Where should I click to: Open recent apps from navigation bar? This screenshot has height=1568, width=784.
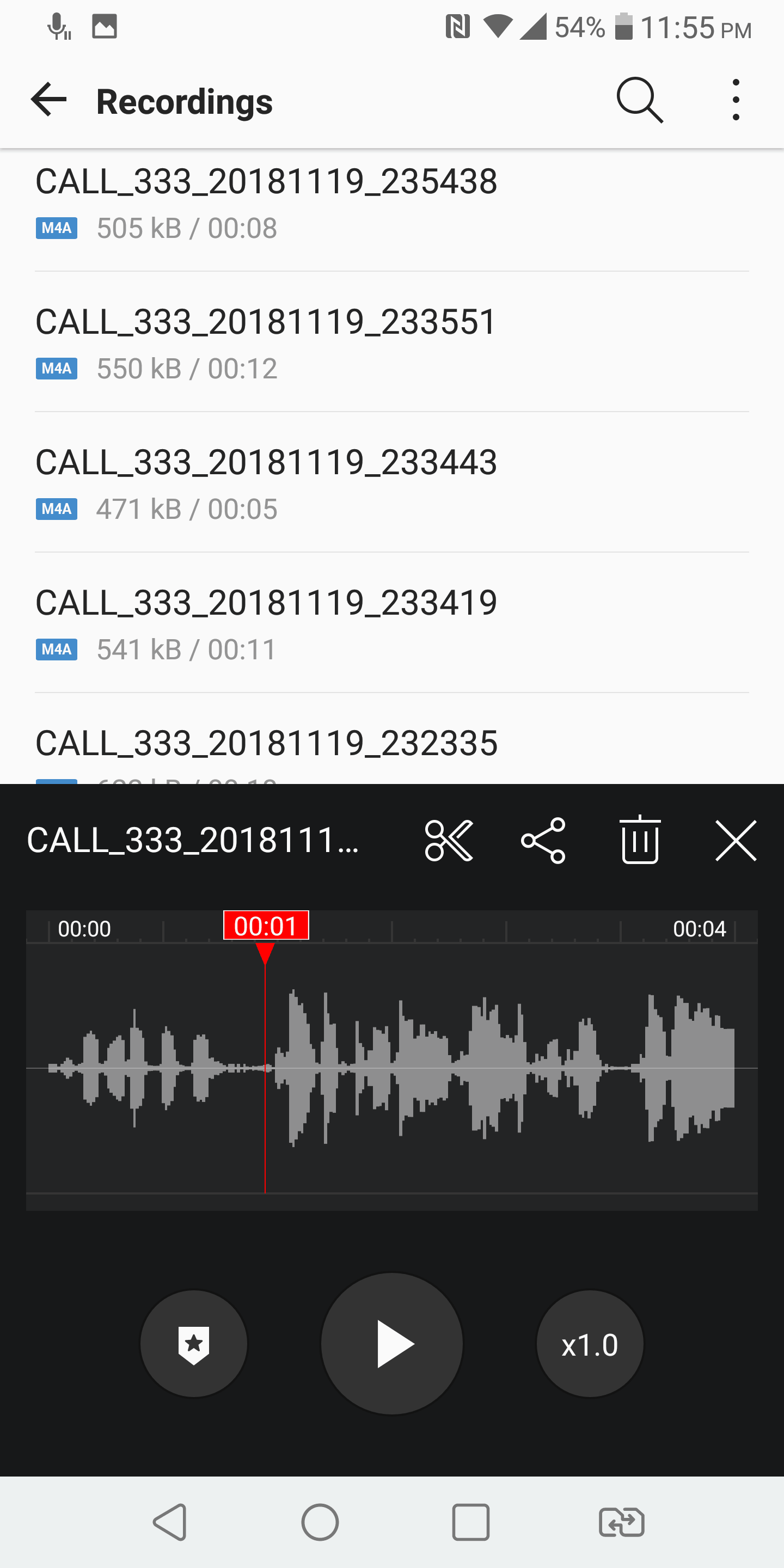[470, 1522]
